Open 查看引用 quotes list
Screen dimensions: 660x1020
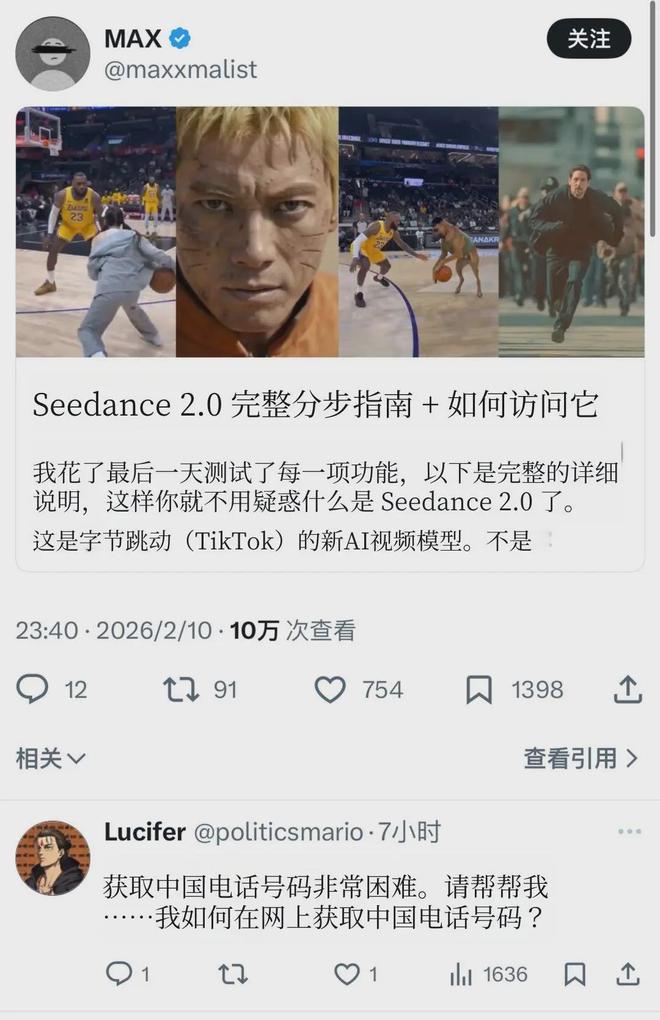click(x=580, y=759)
